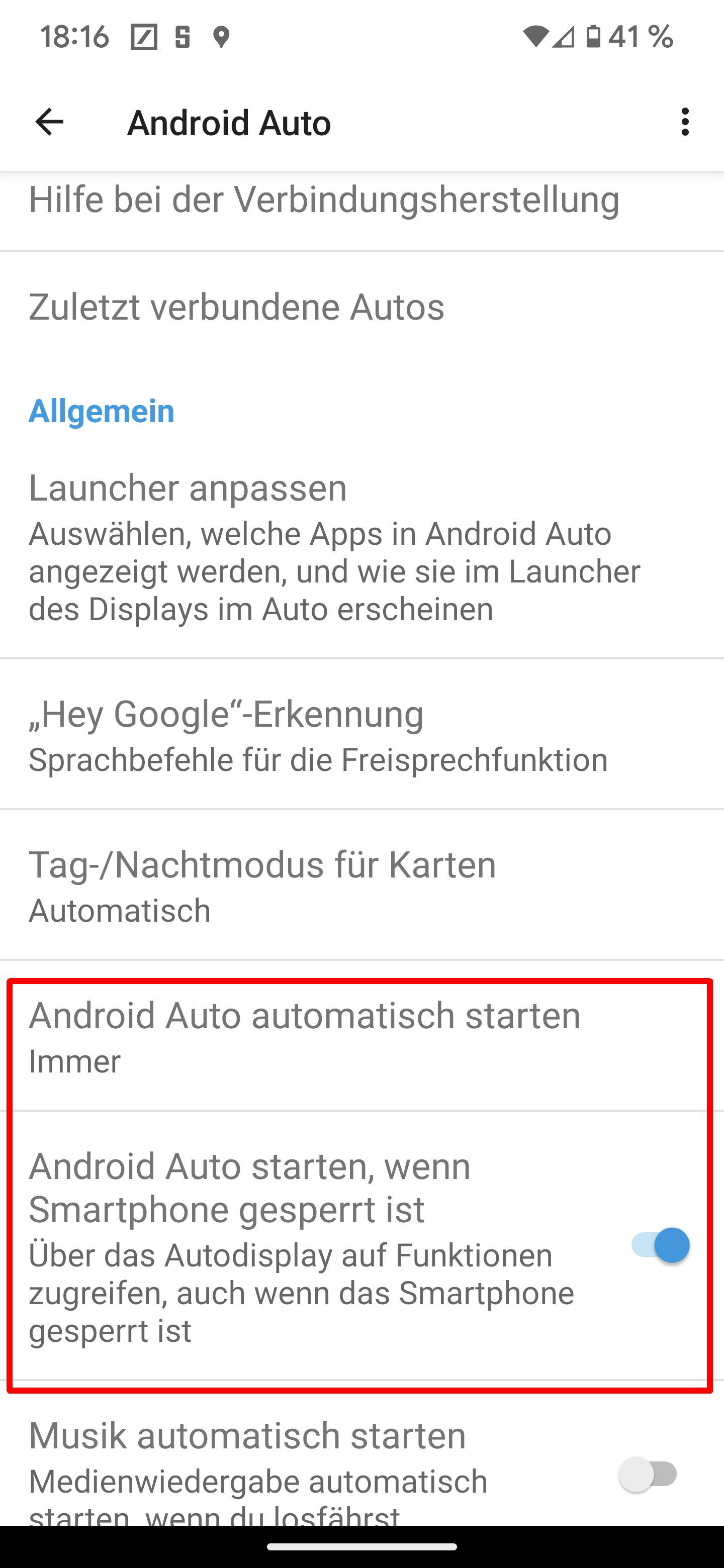Change Tag-/Nachtmodus für Karten

coord(262,886)
